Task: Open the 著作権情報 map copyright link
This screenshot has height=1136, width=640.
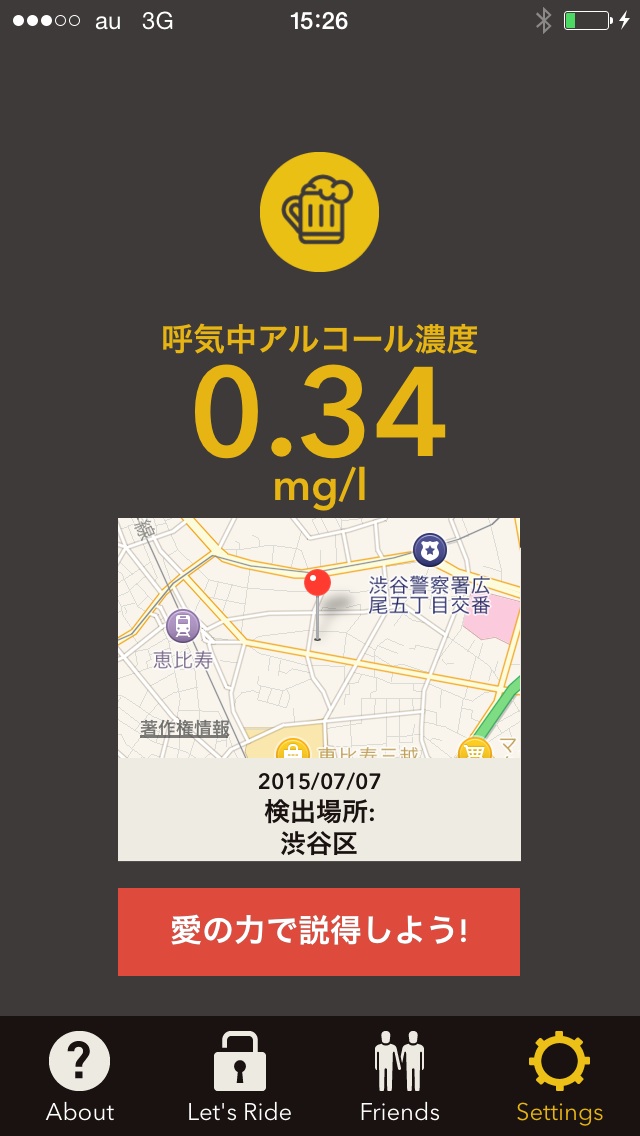Action: [x=185, y=728]
